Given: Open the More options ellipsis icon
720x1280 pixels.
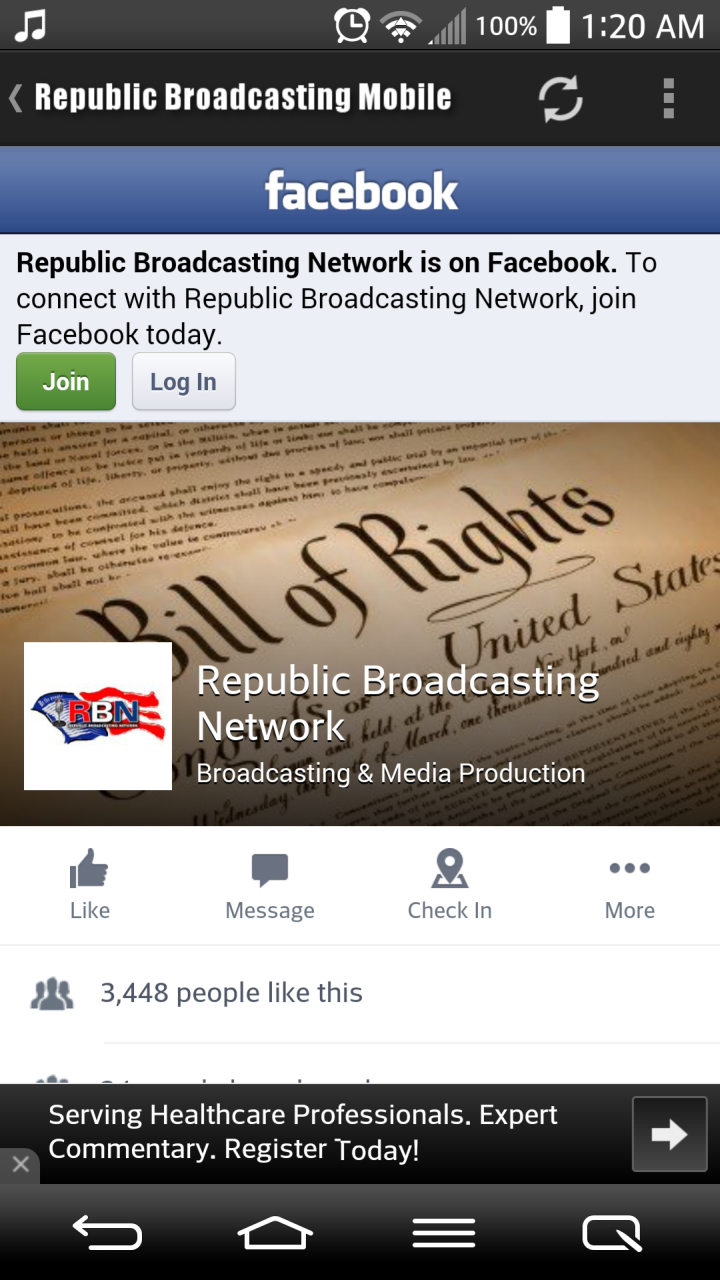Looking at the screenshot, I should (629, 869).
